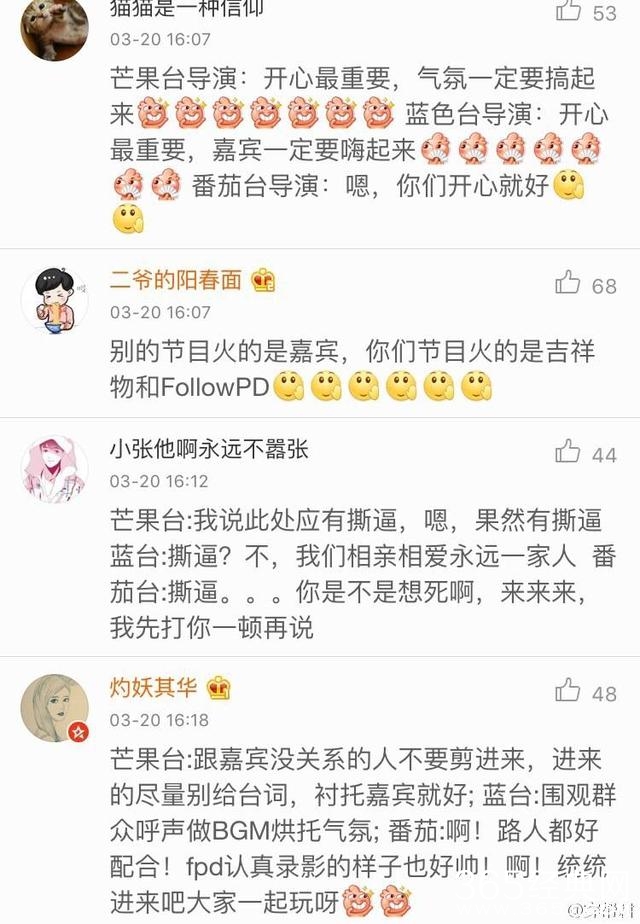This screenshot has width=640, height=924.
Task: Like the comment by 二爷的阳春面
Action: point(569,284)
